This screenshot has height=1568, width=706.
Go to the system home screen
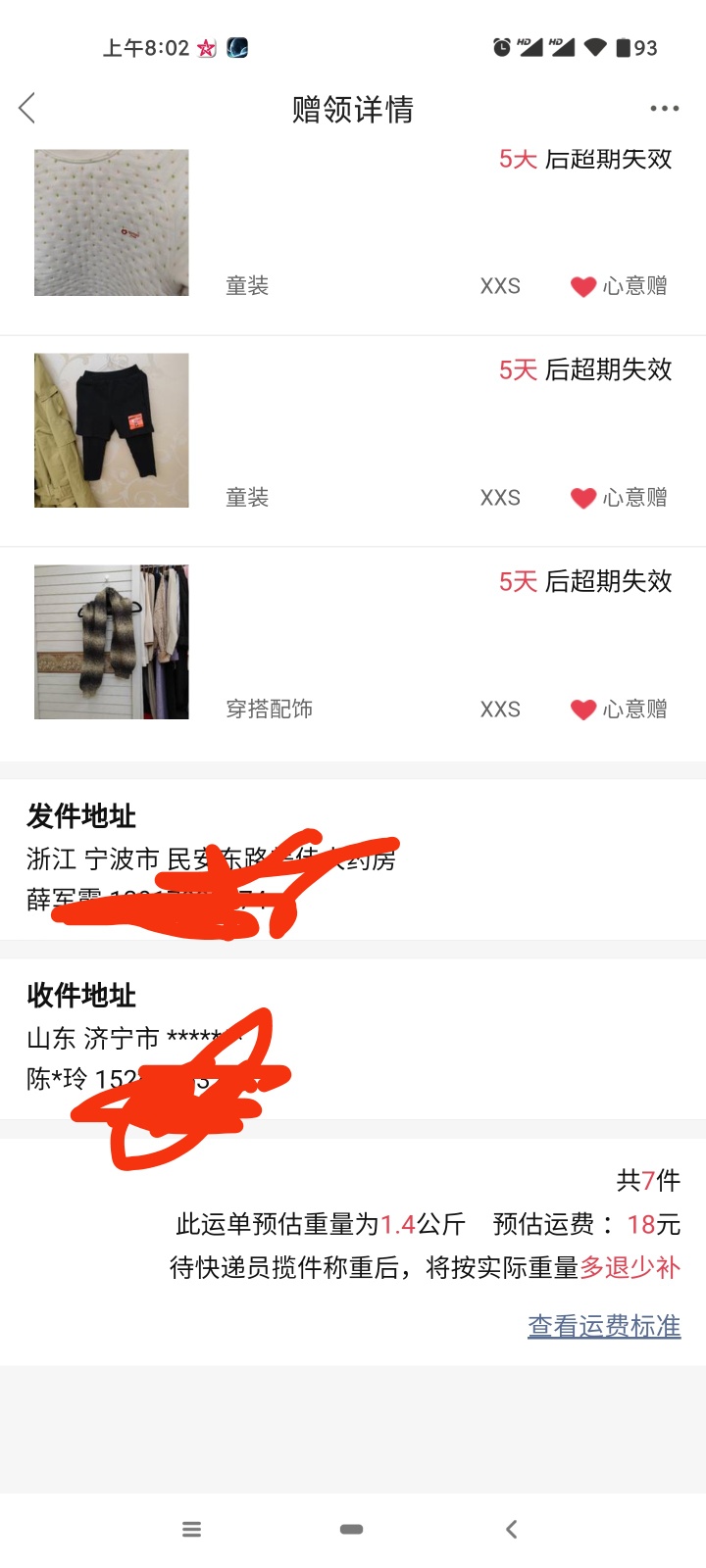pos(351,1529)
